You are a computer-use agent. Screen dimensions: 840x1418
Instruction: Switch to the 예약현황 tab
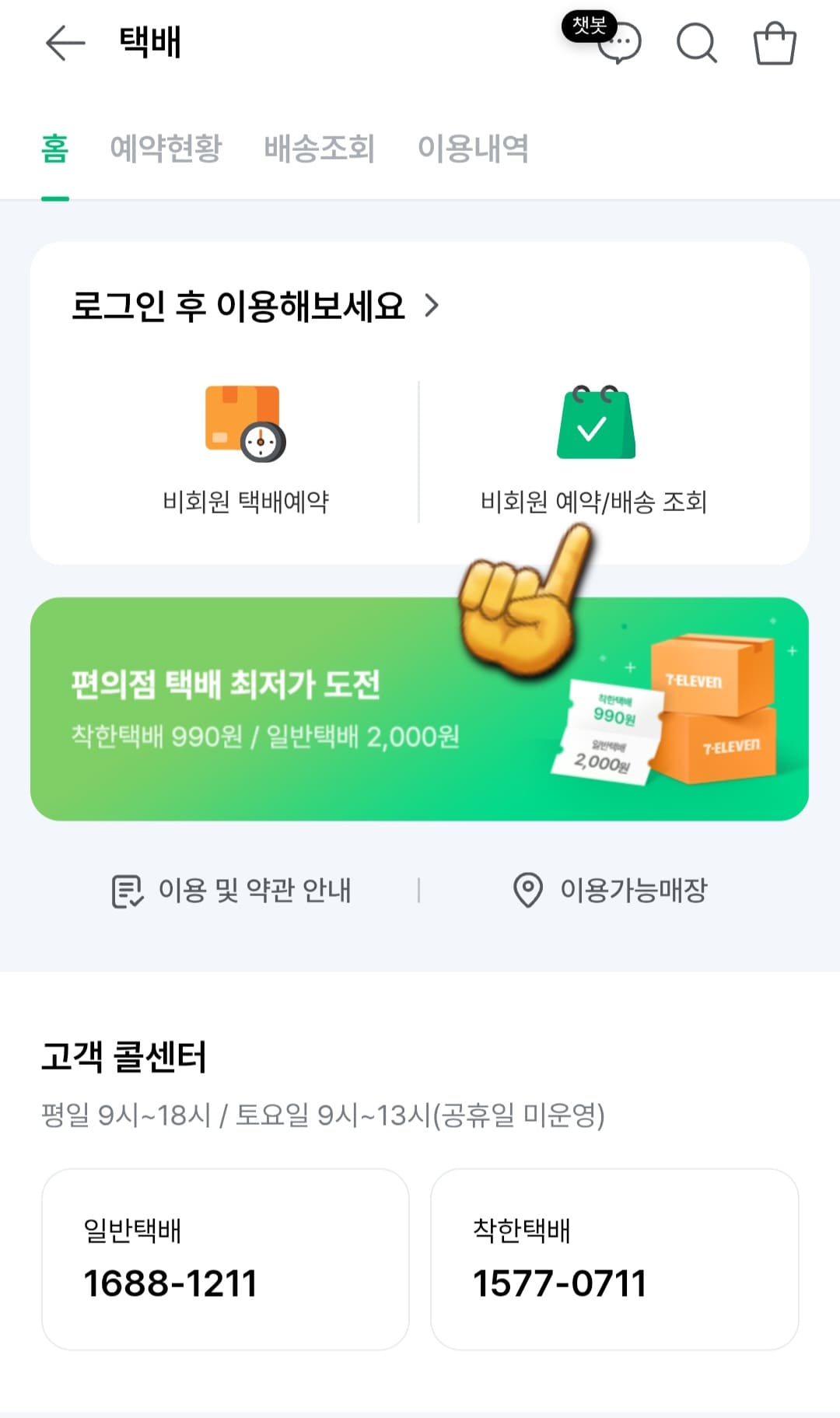pyautogui.click(x=166, y=150)
